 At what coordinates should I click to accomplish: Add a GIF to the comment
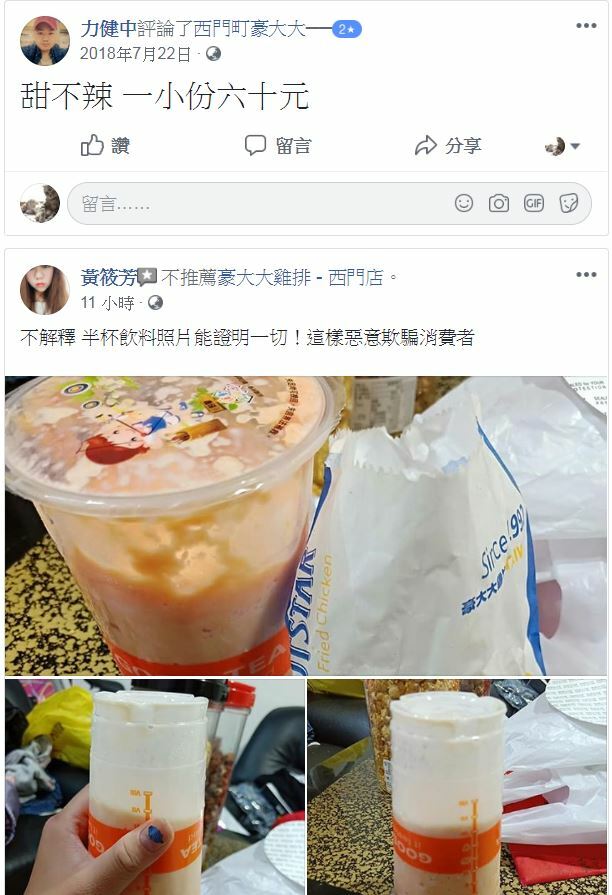534,203
